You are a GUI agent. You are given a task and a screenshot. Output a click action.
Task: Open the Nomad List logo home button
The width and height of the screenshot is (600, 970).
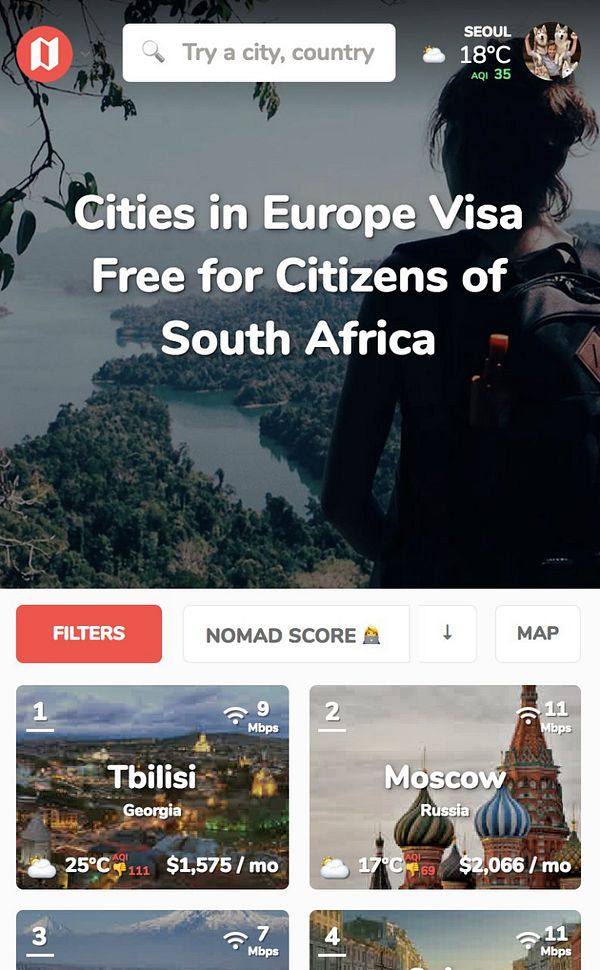(x=44, y=53)
